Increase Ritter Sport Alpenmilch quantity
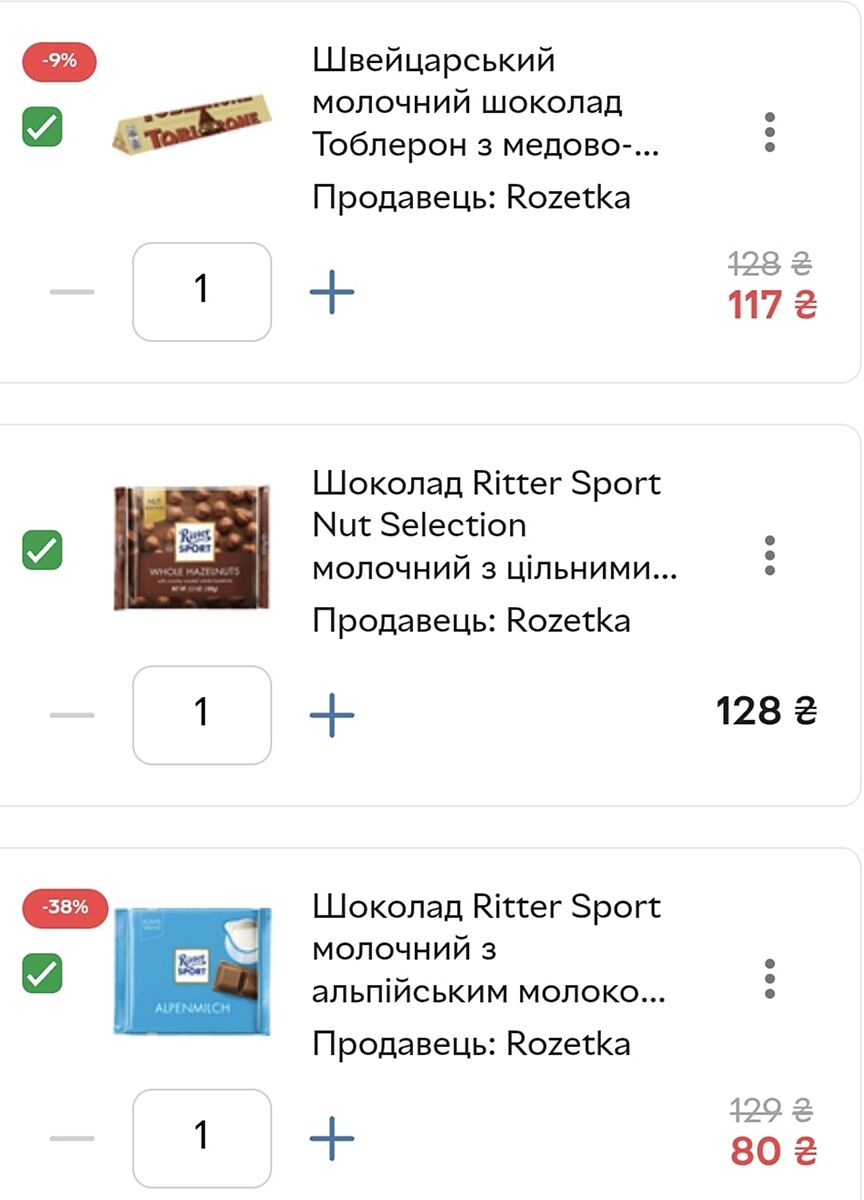This screenshot has height=1200, width=864. [332, 1138]
